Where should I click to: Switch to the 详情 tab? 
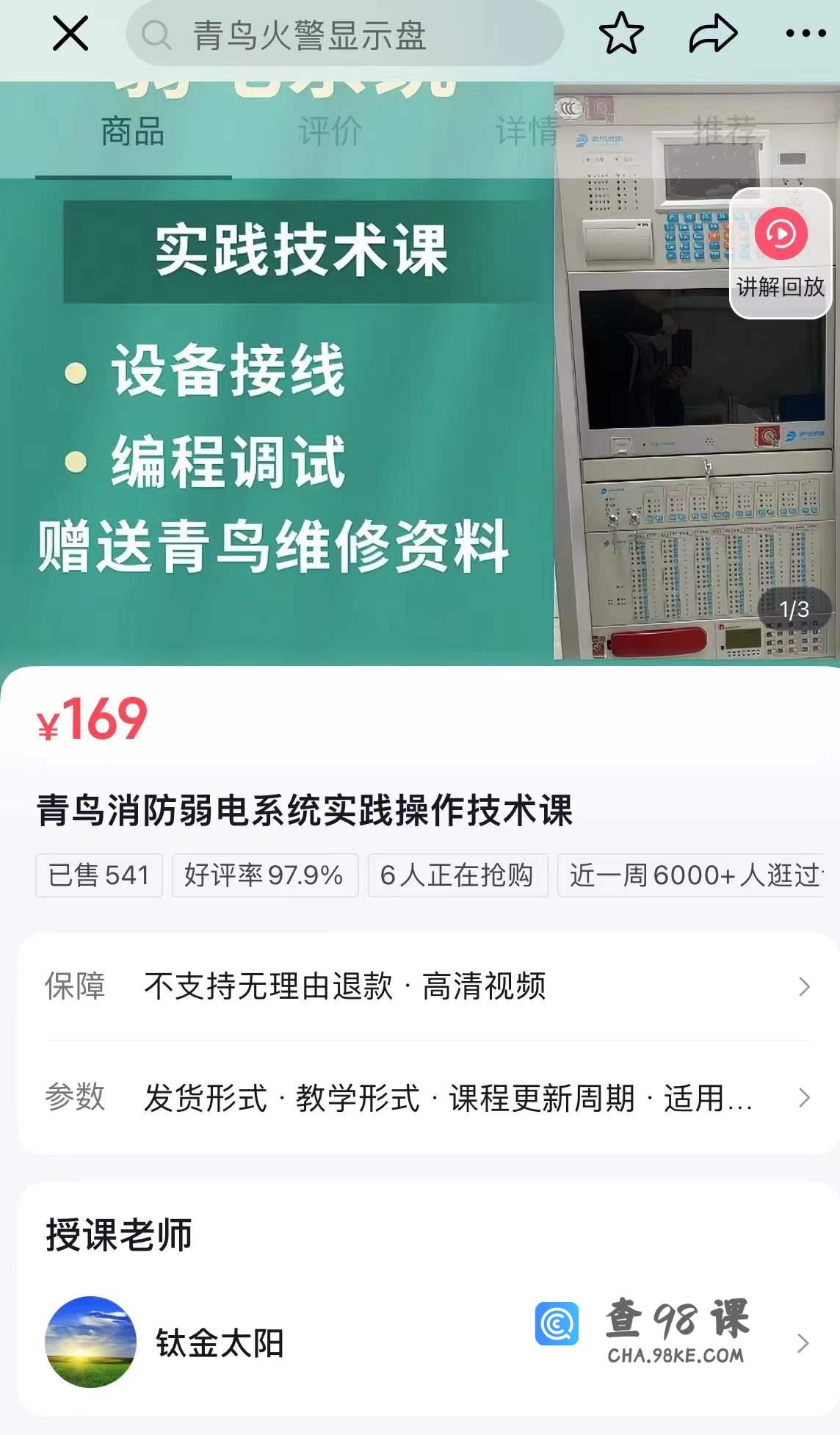click(x=526, y=132)
